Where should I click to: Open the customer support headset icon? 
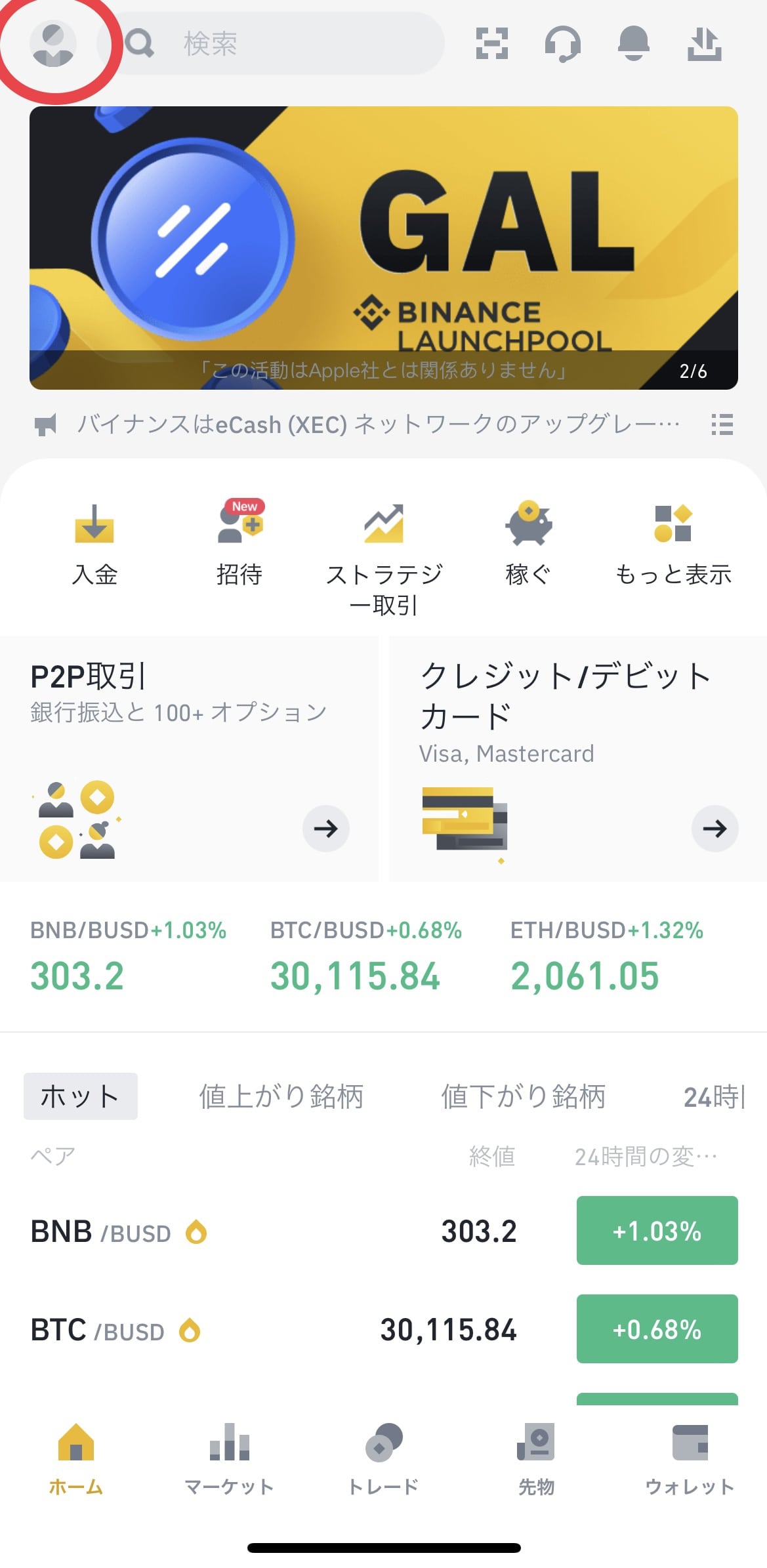pyautogui.click(x=562, y=44)
